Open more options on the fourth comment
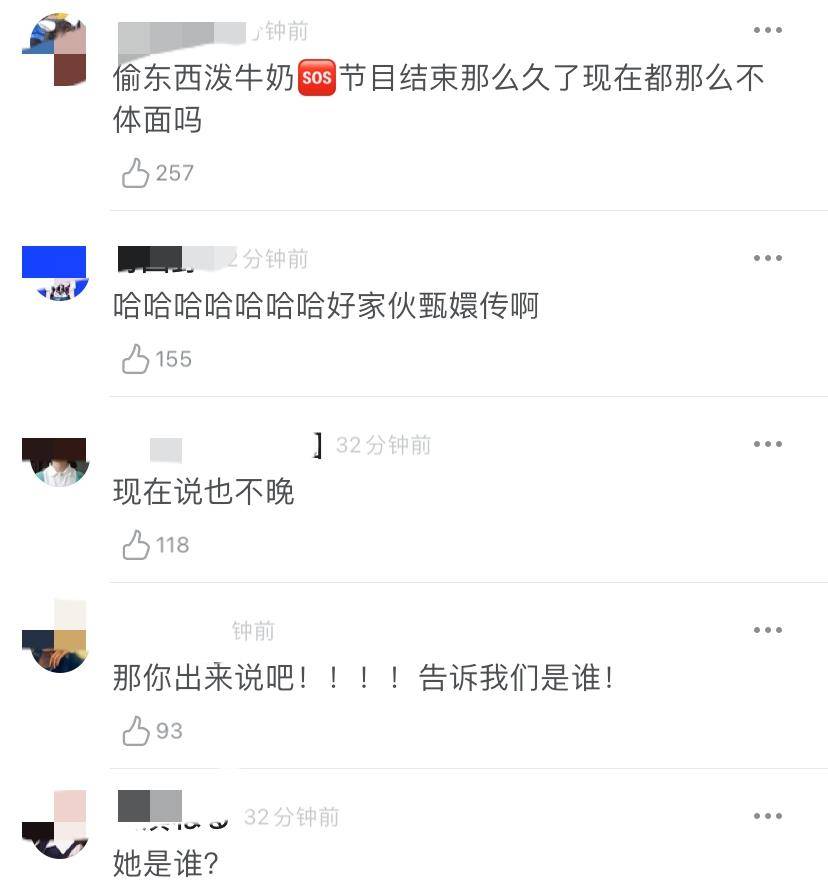 click(x=768, y=630)
